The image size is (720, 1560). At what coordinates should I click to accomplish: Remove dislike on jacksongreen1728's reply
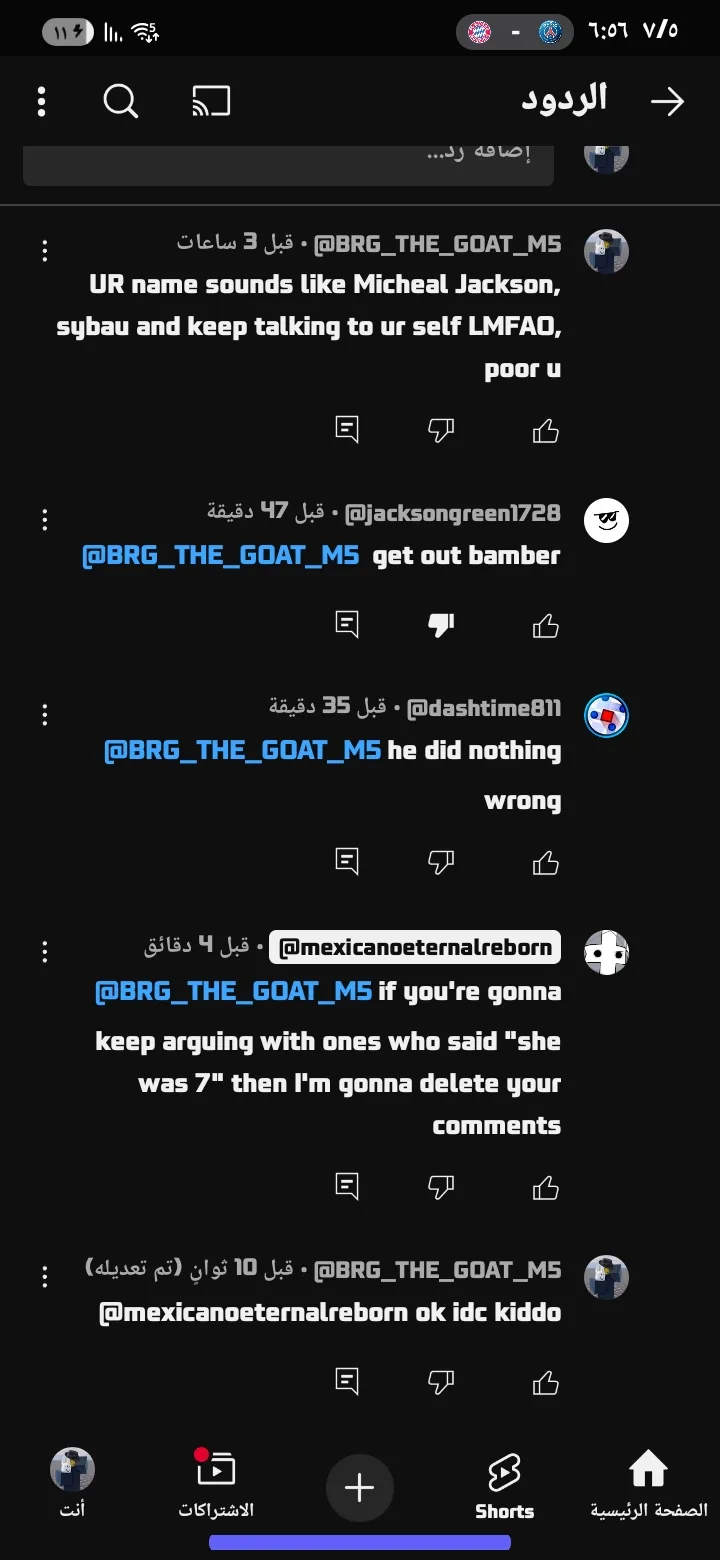coord(441,626)
